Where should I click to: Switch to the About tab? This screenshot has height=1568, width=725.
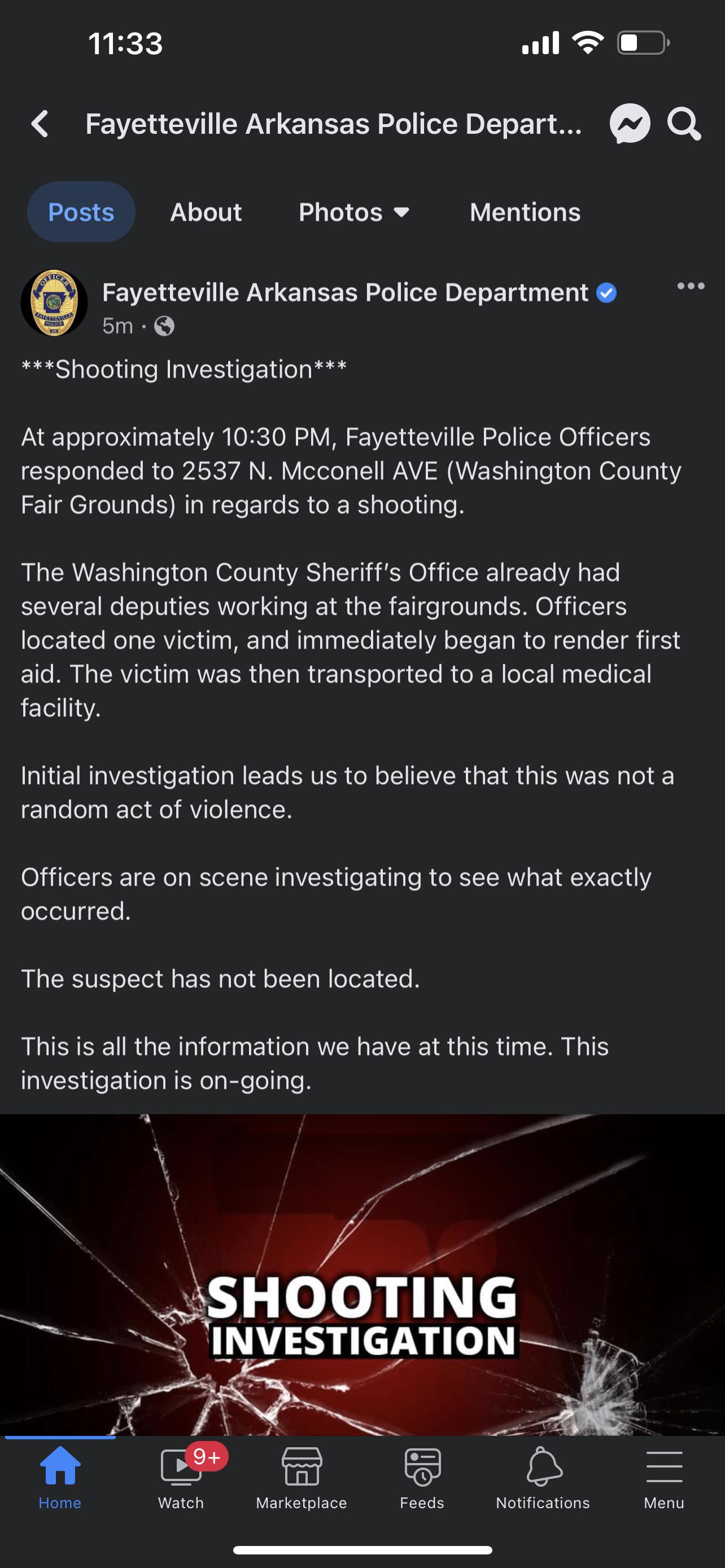point(206,212)
